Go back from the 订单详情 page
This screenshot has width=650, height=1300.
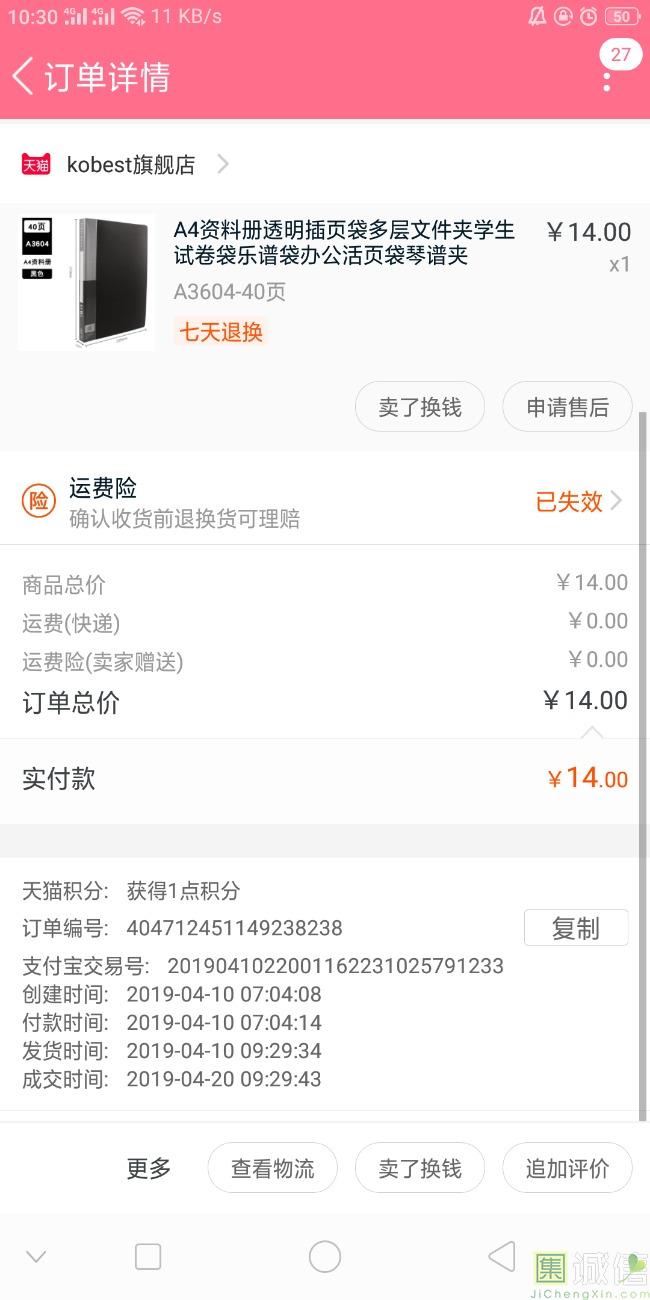pos(24,77)
